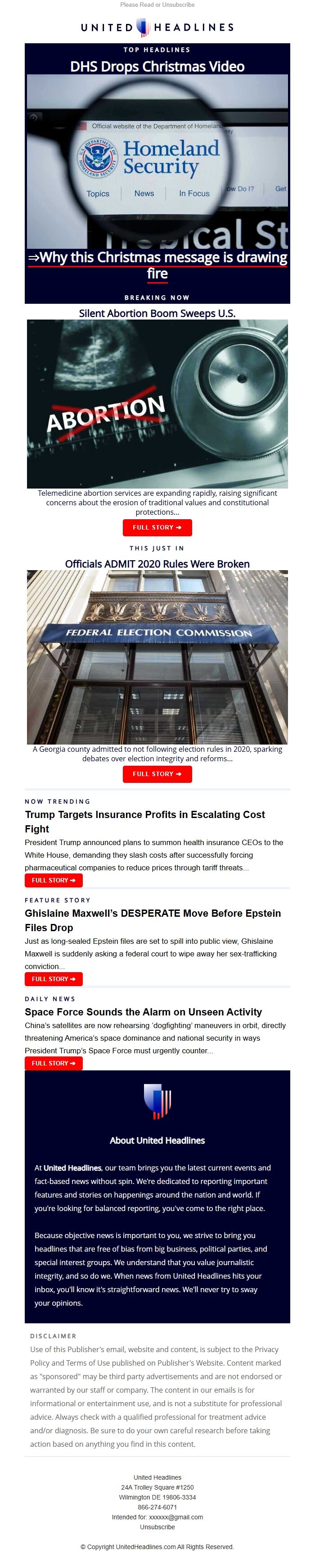
Task: Open Full Story under the Trump insurance article
Action: tap(54, 880)
